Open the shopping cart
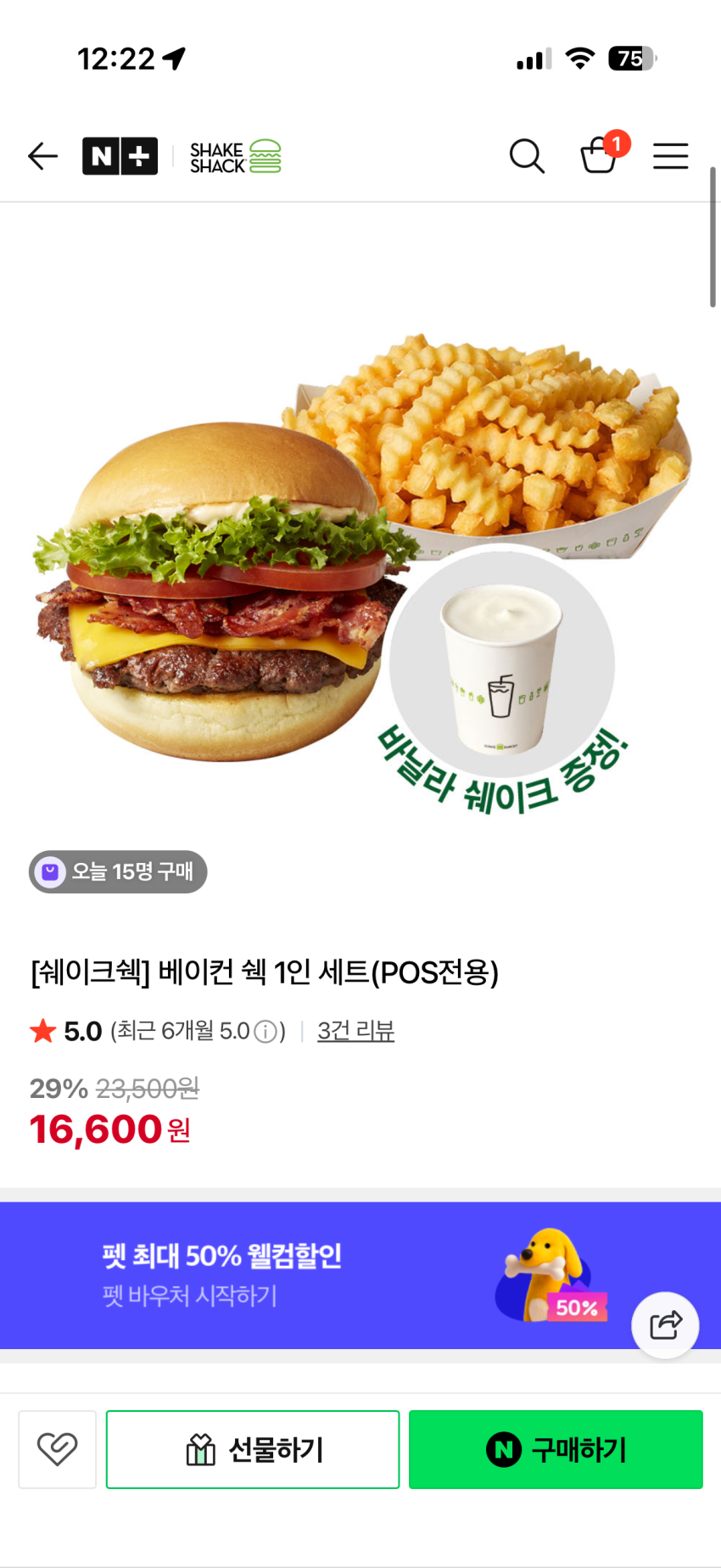 [x=599, y=156]
